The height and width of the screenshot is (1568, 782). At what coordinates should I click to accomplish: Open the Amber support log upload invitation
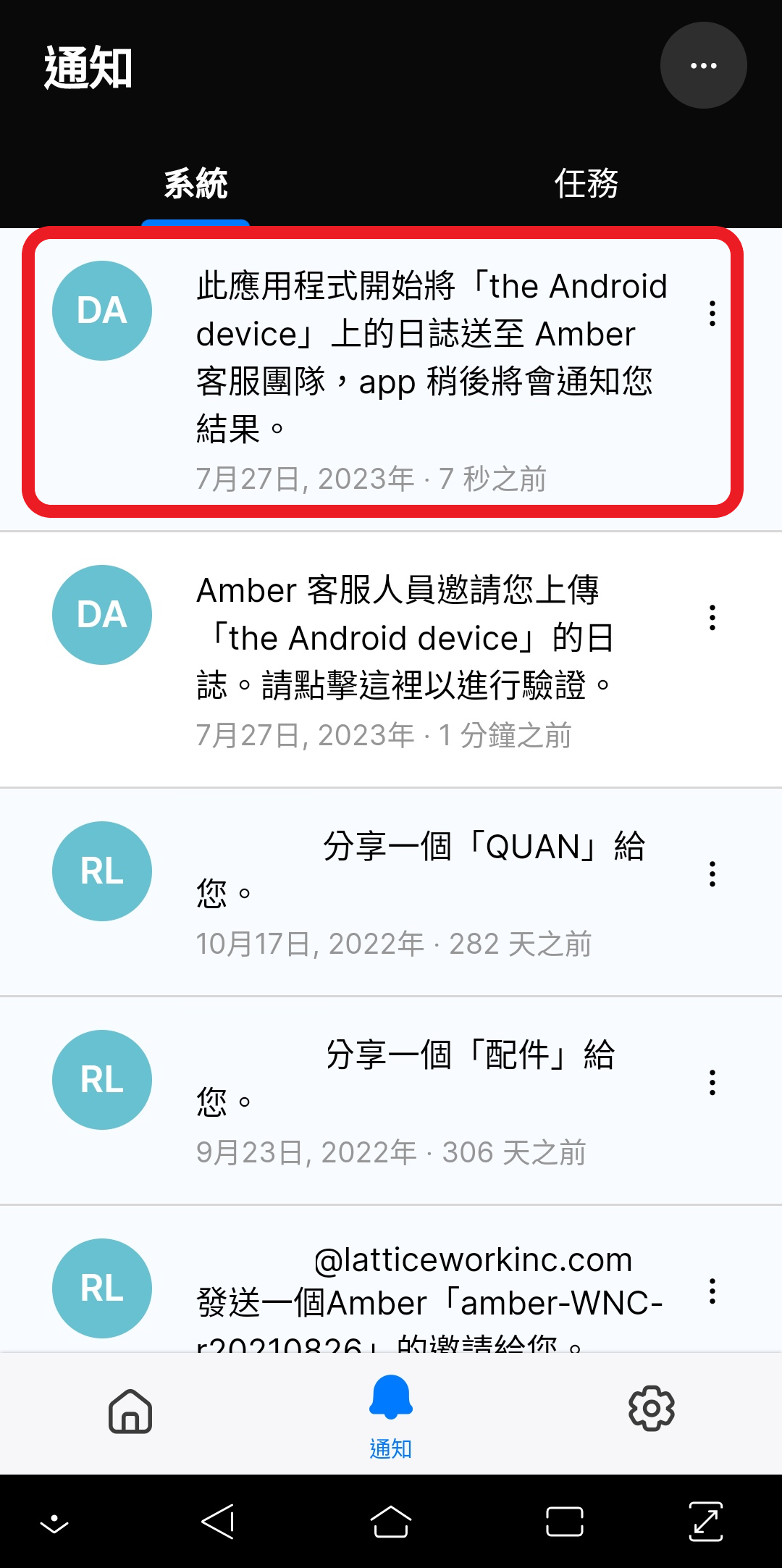[x=391, y=660]
